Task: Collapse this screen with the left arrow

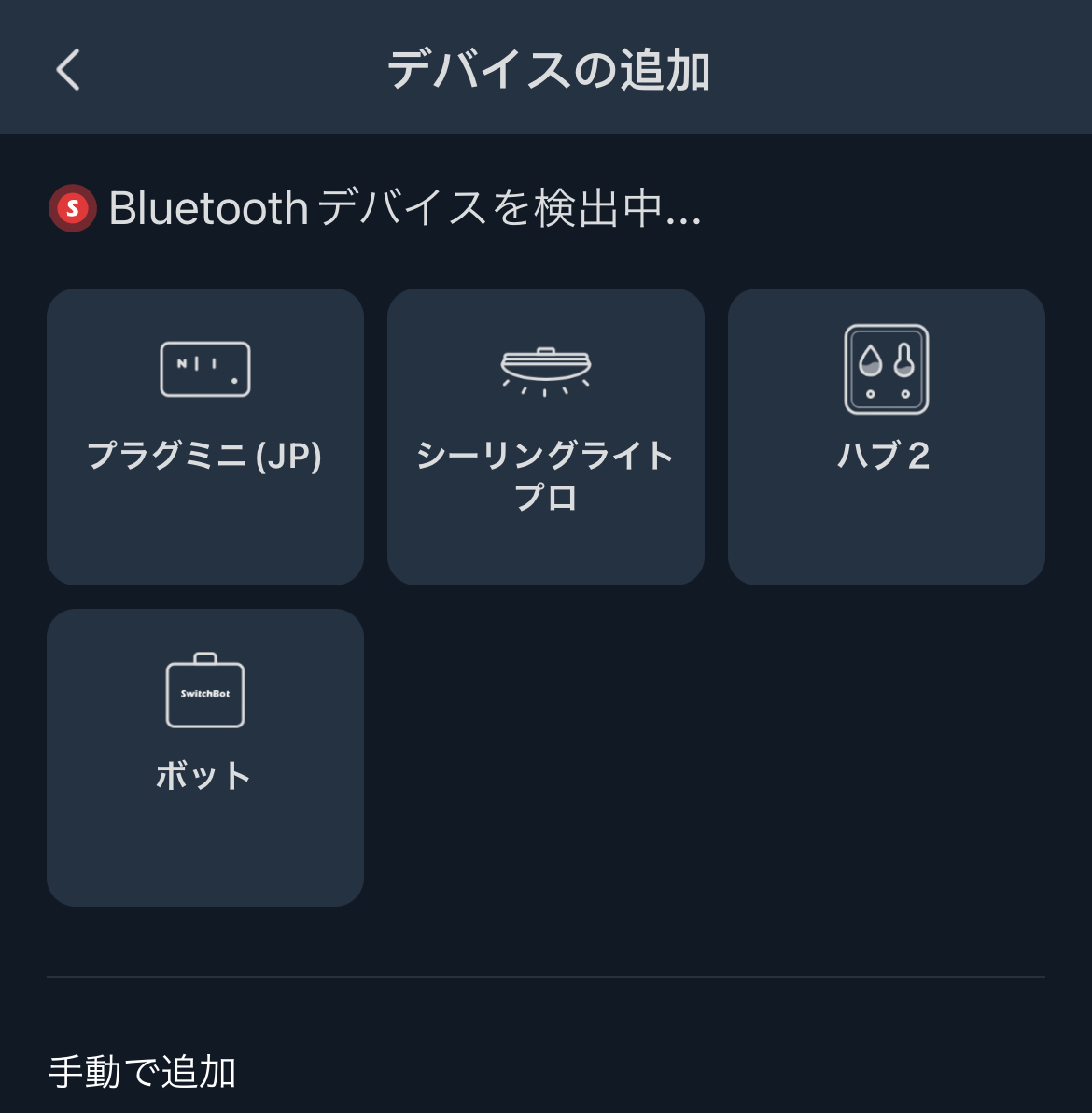Action: coord(66,68)
